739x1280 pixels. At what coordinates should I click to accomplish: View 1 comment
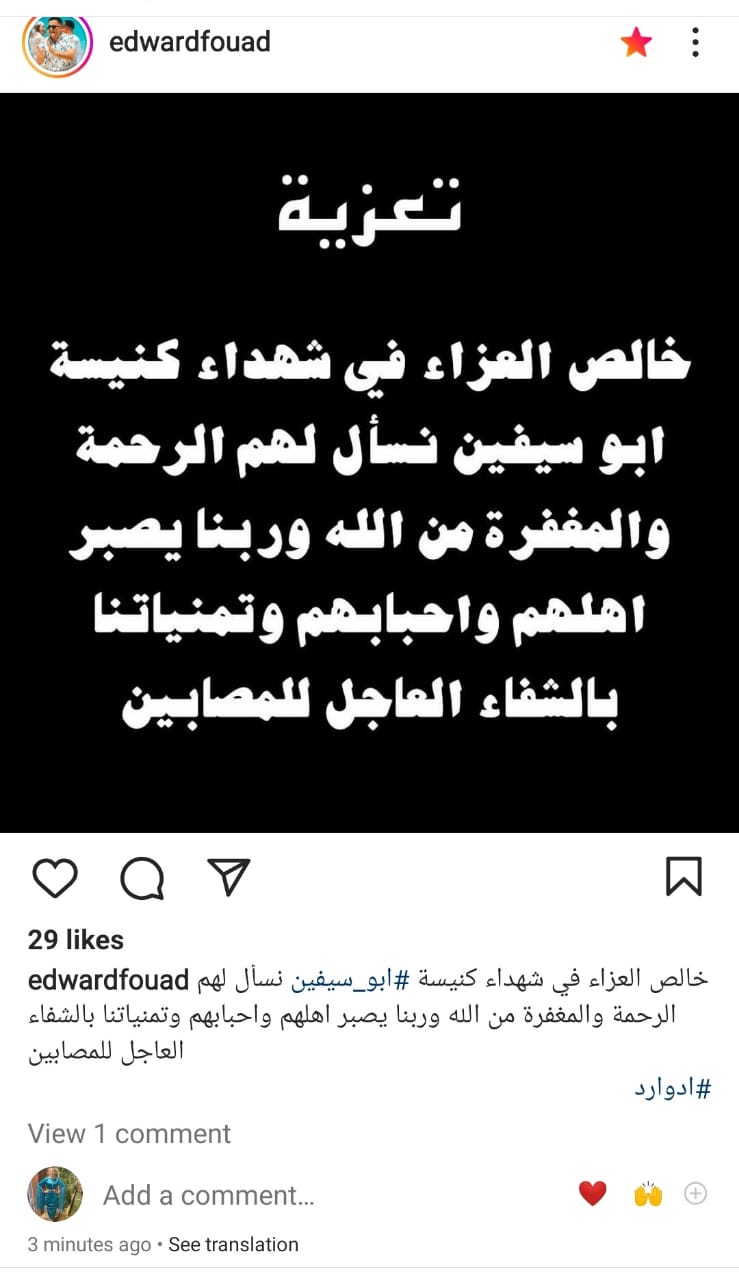(129, 1133)
